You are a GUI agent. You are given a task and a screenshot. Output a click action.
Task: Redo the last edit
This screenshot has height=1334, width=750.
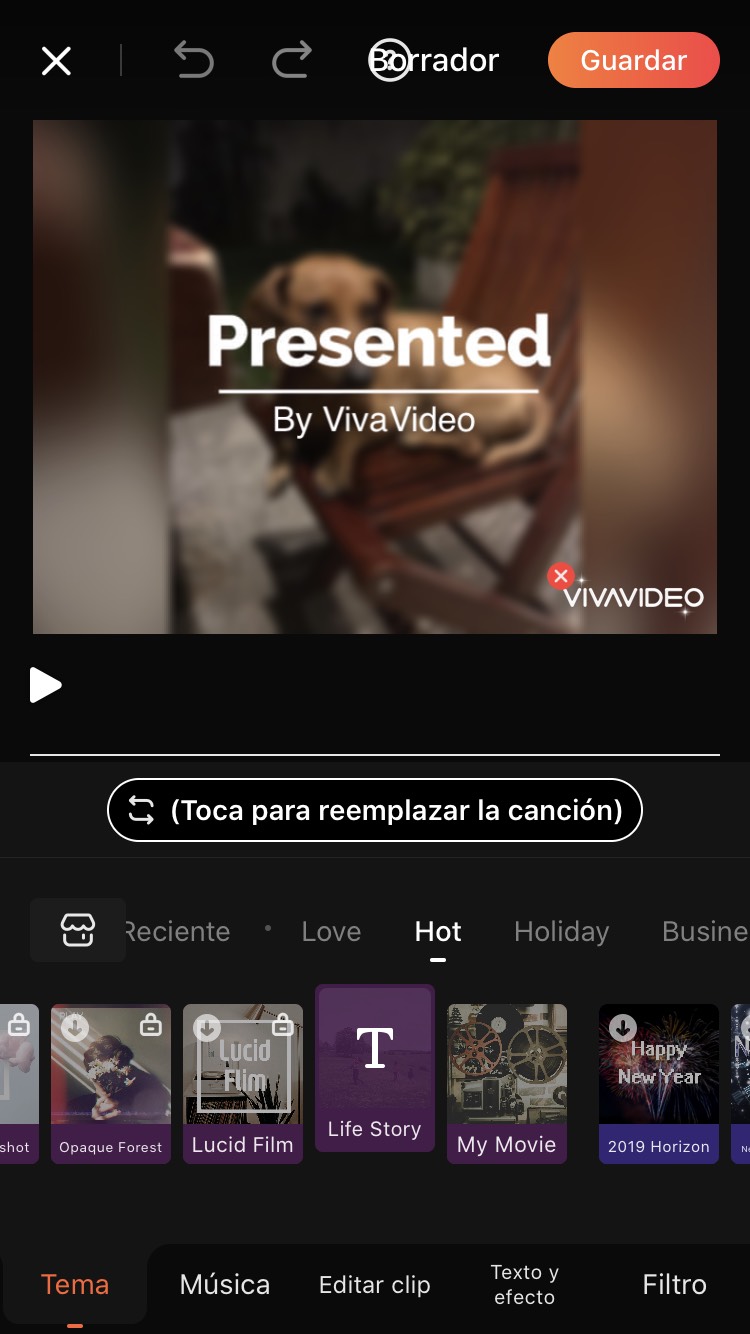click(x=291, y=60)
